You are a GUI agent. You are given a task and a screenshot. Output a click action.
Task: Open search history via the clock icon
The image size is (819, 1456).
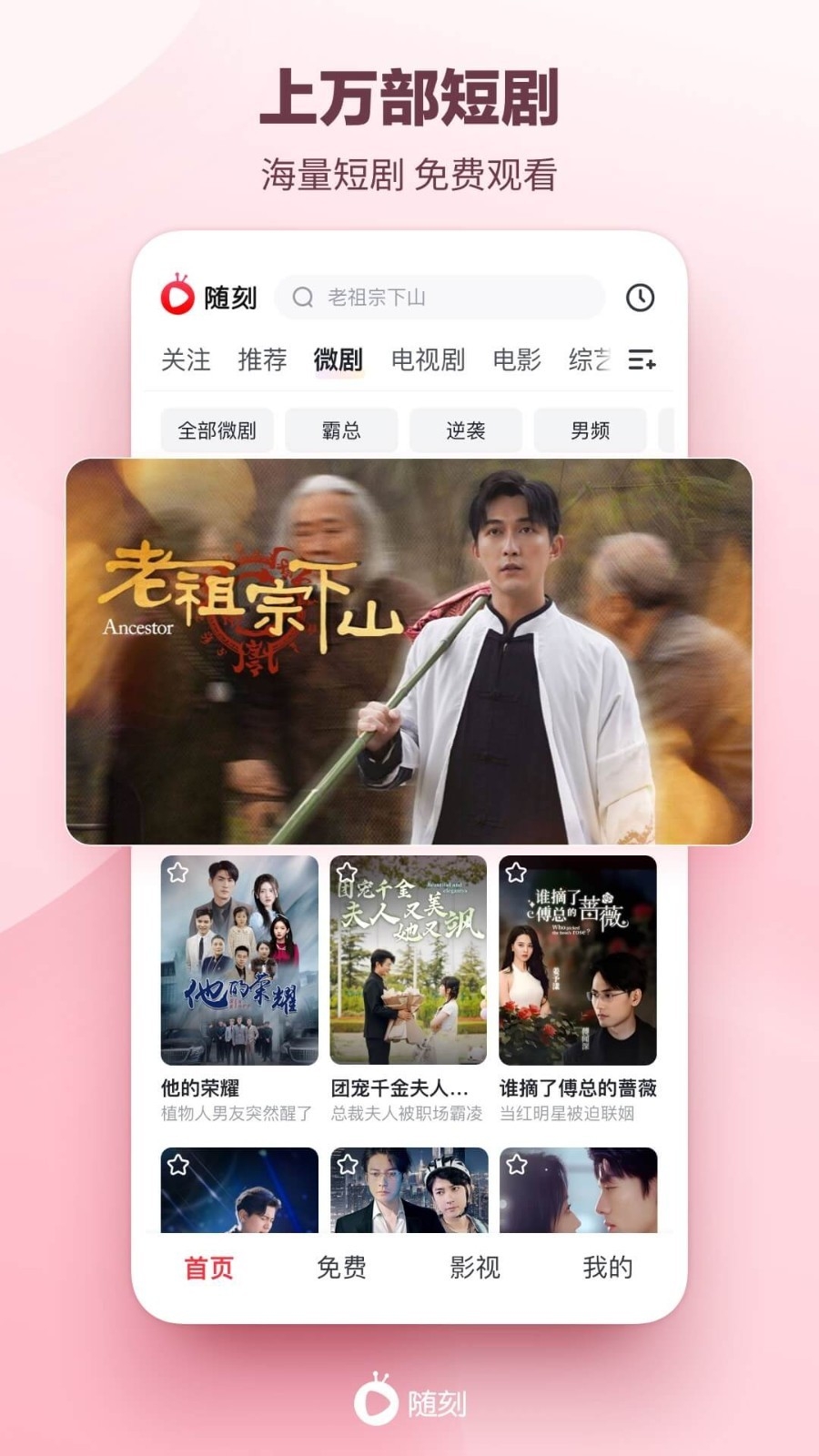click(x=642, y=296)
